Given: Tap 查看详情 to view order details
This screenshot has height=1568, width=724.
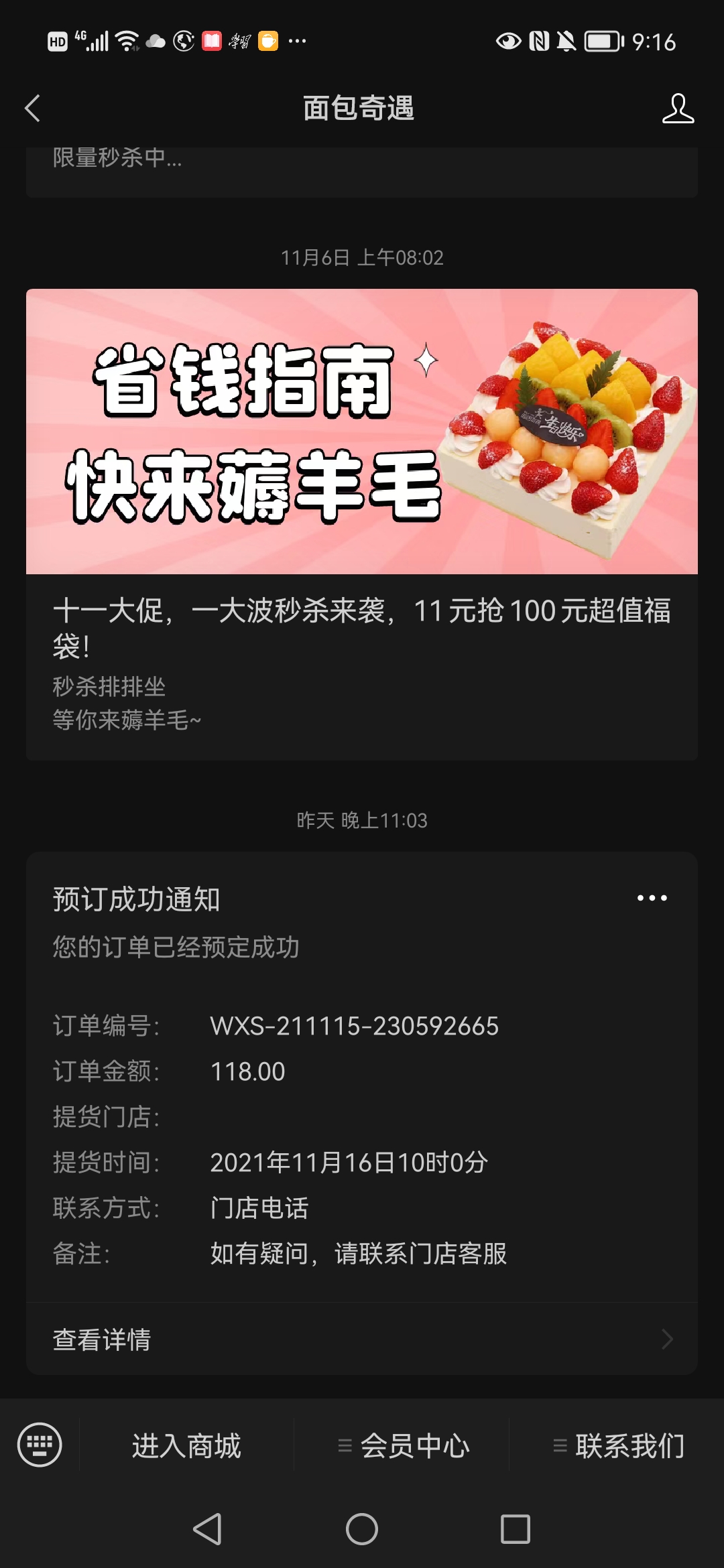Looking at the screenshot, I should [x=362, y=1339].
